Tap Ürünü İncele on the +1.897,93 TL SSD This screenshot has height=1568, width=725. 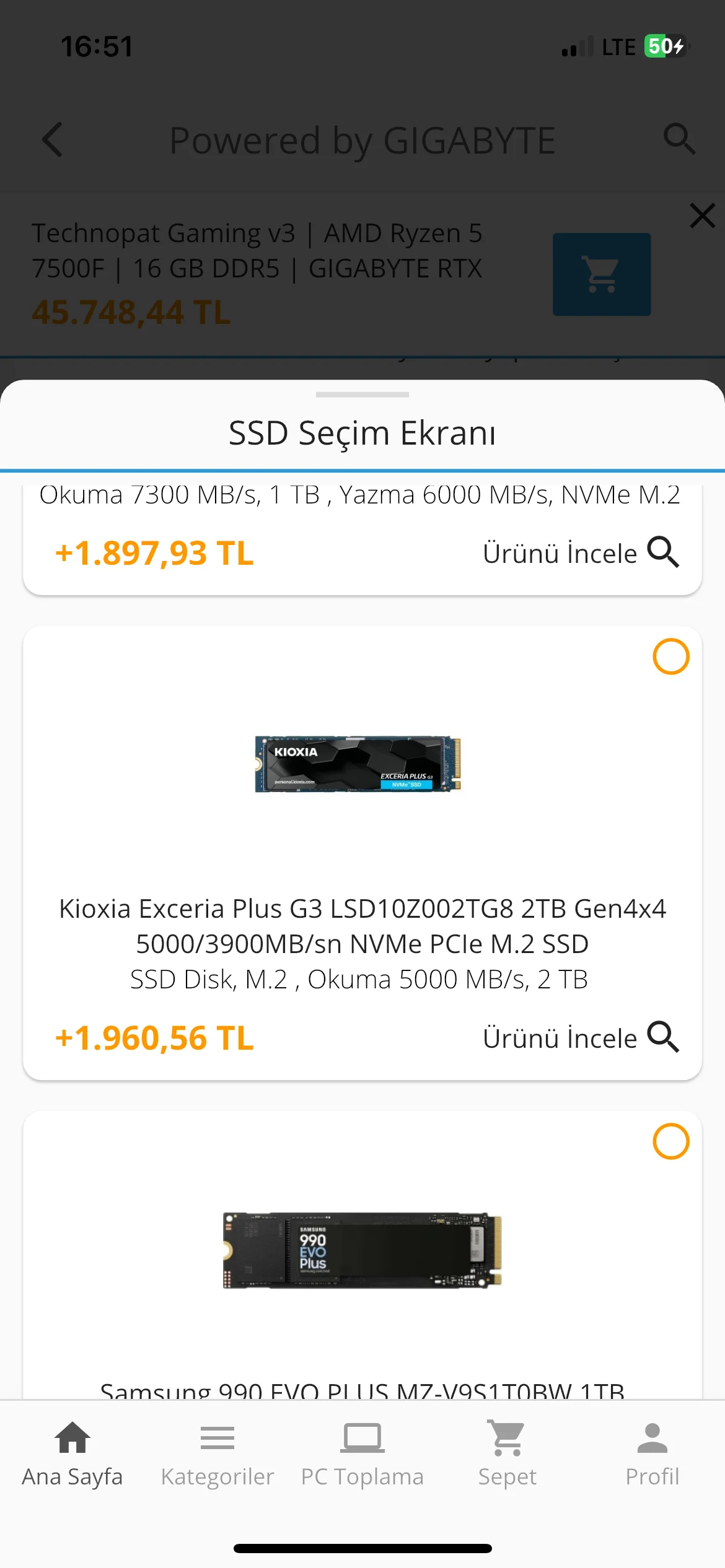click(580, 553)
